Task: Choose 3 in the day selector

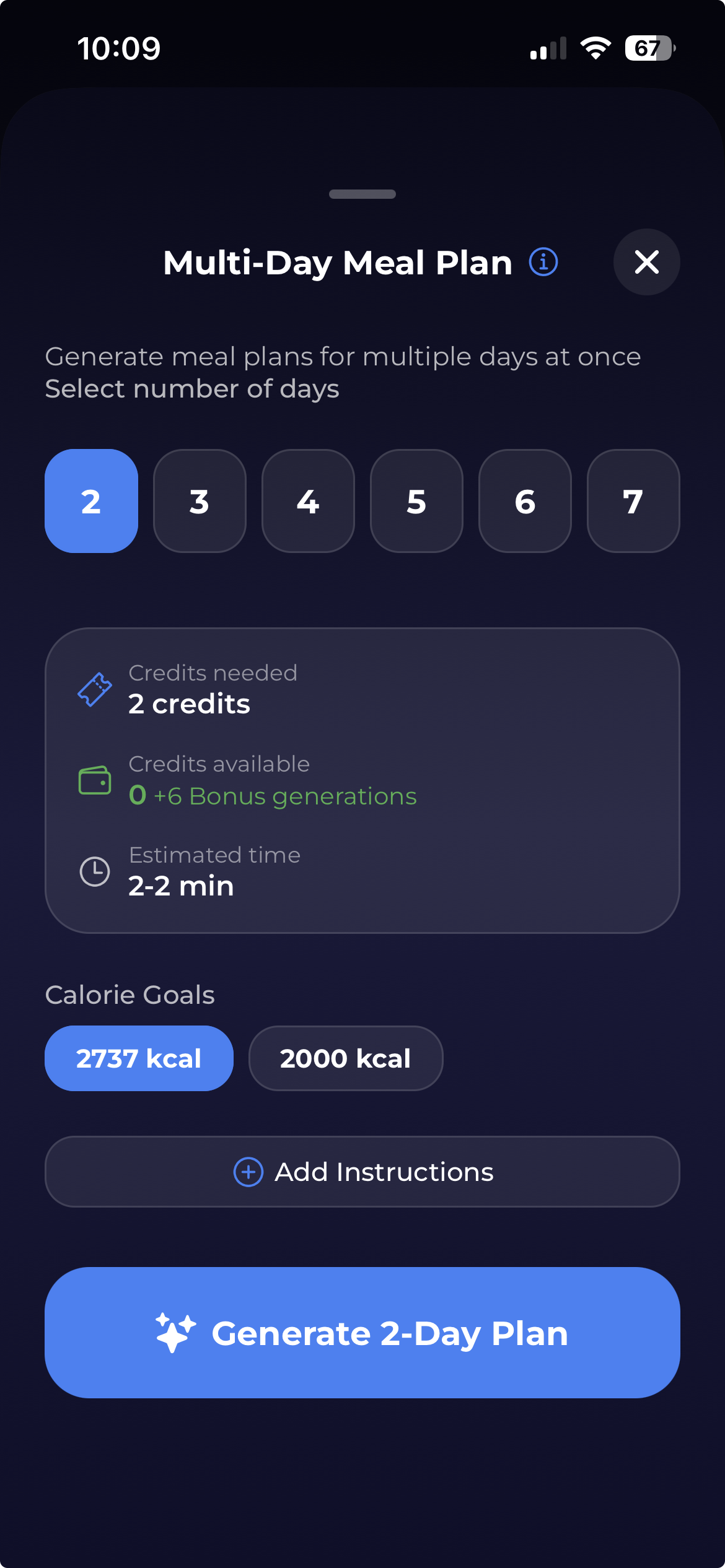Action: point(200,501)
